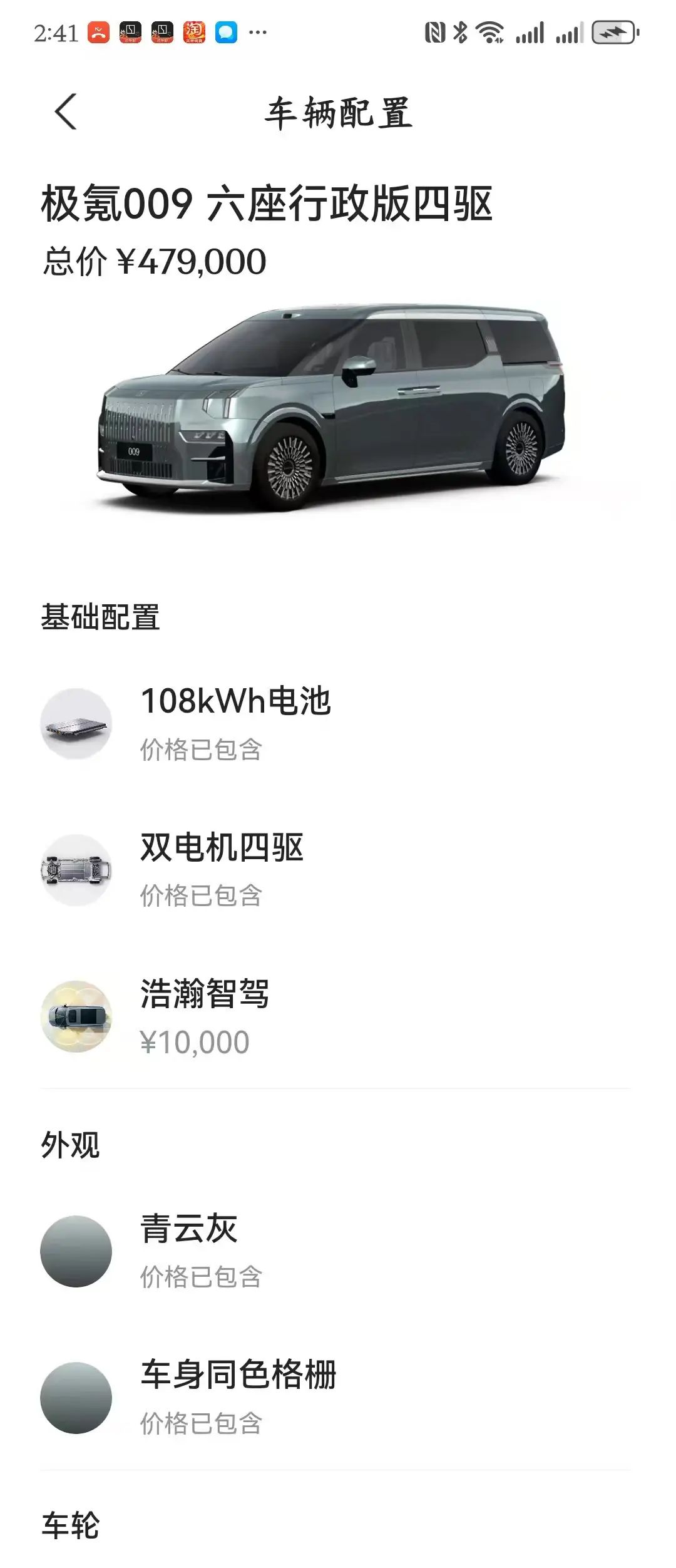676x1568 pixels.
Task: Go back from the vehicle configuration page
Action: [66, 112]
